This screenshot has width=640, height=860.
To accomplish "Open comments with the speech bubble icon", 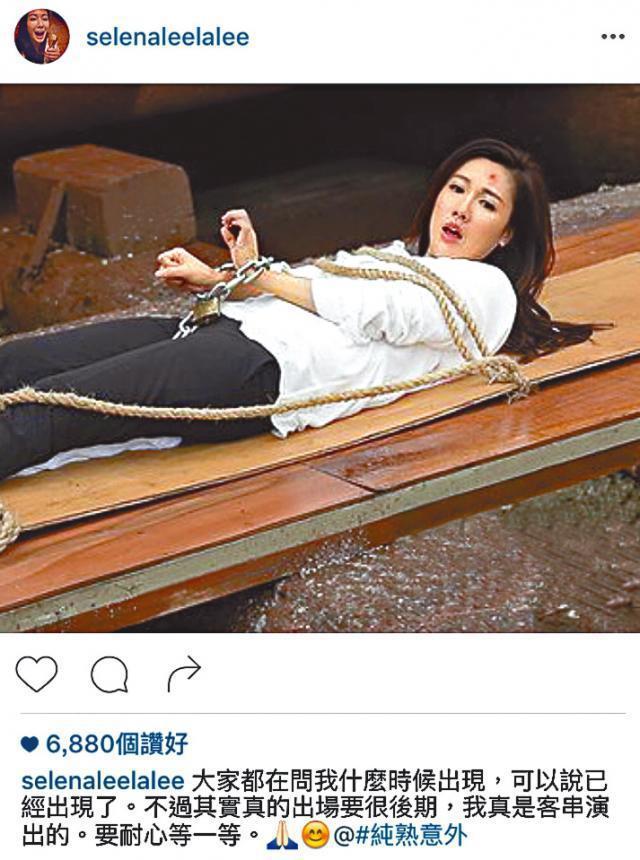I will click(x=109, y=675).
